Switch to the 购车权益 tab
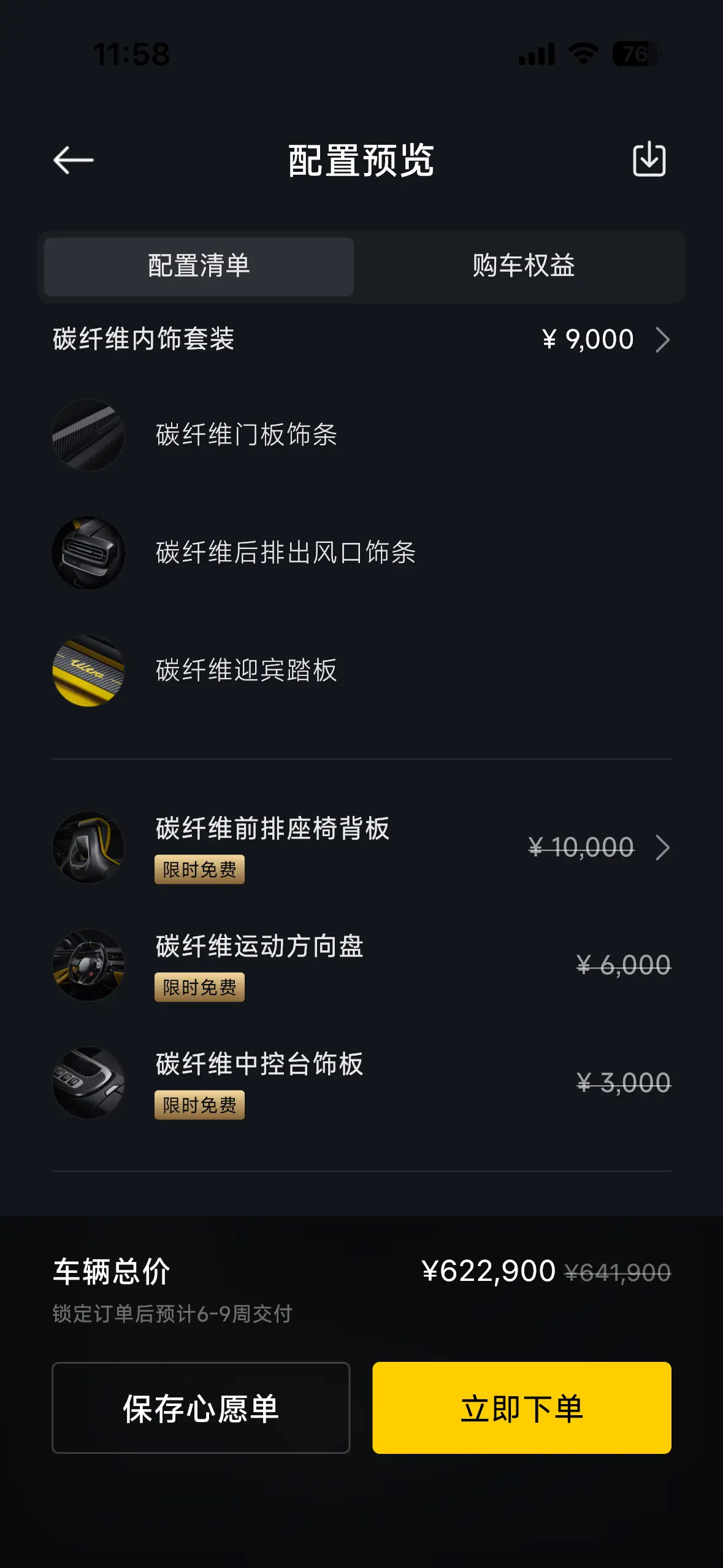 coord(523,267)
